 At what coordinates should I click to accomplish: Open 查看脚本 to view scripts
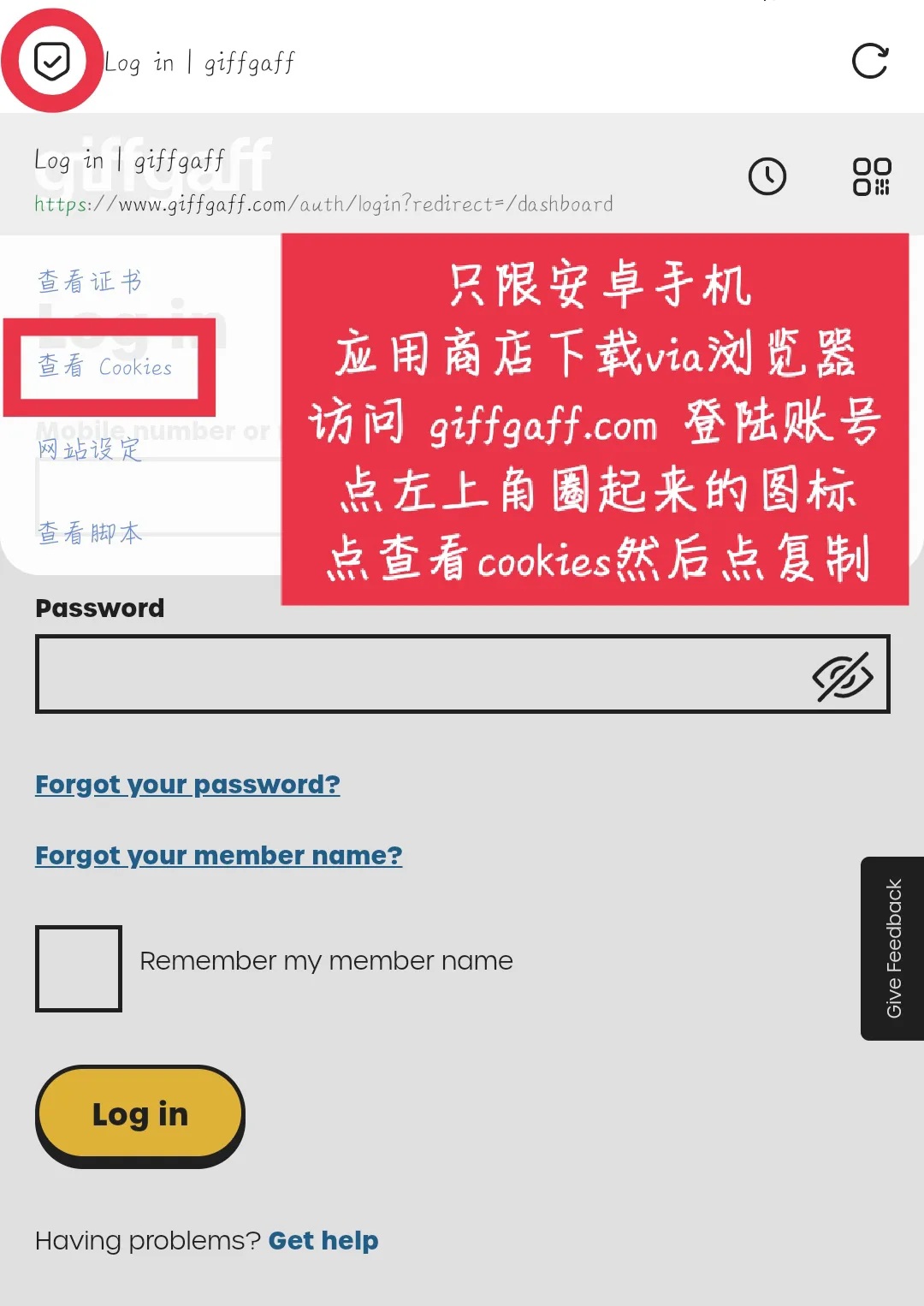(90, 533)
